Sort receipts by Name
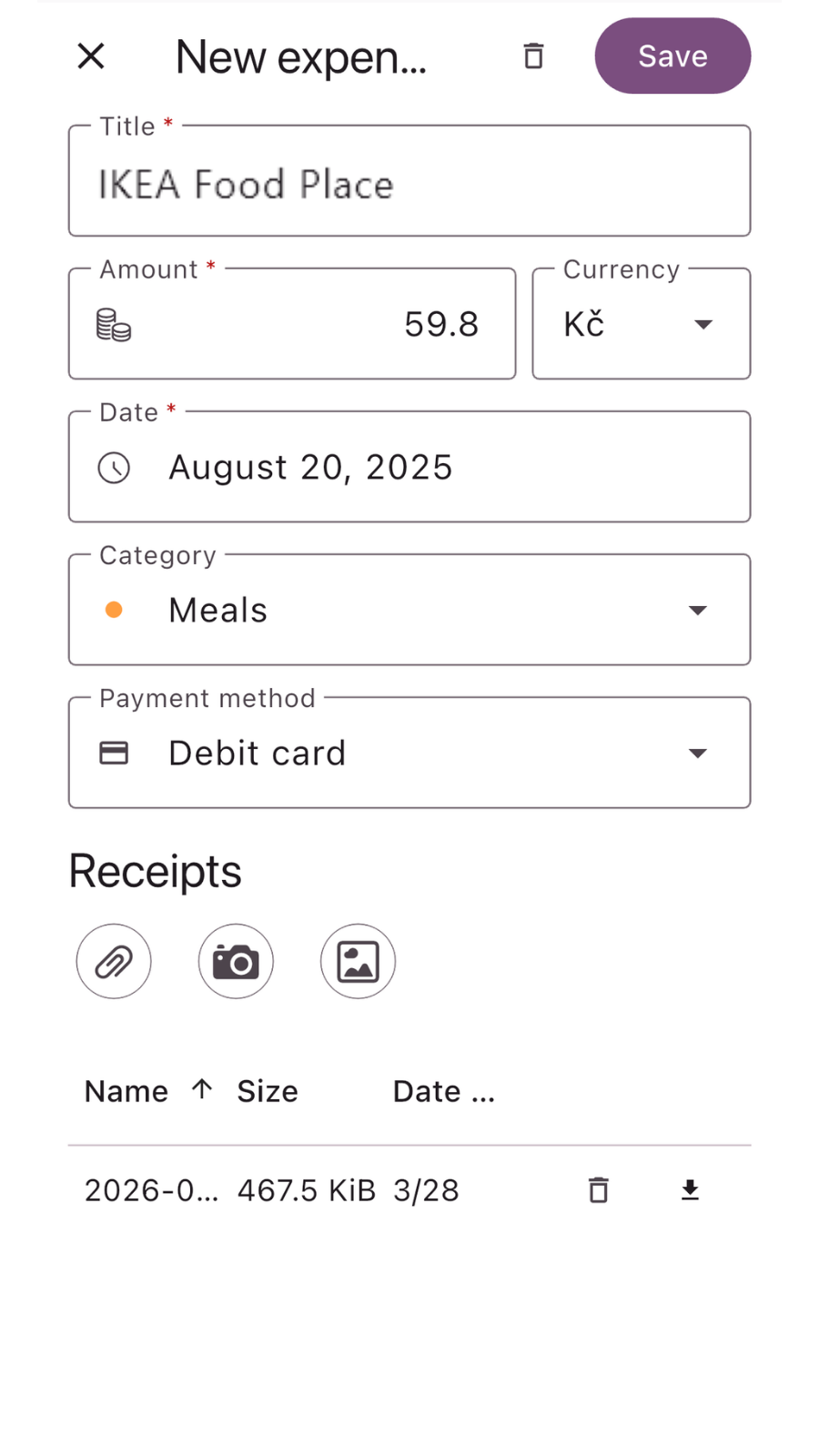 point(126,1091)
